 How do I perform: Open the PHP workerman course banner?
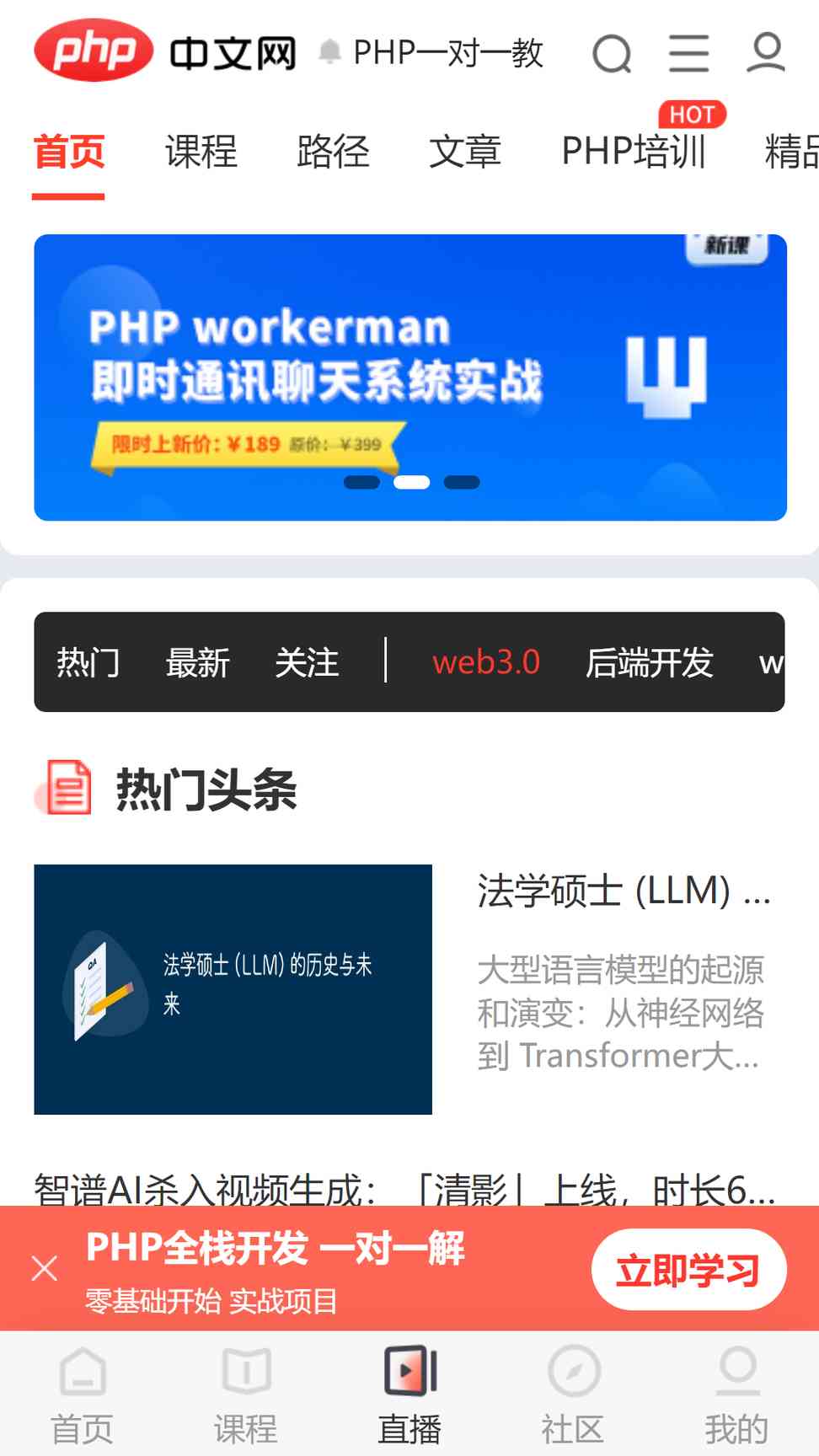(x=410, y=377)
